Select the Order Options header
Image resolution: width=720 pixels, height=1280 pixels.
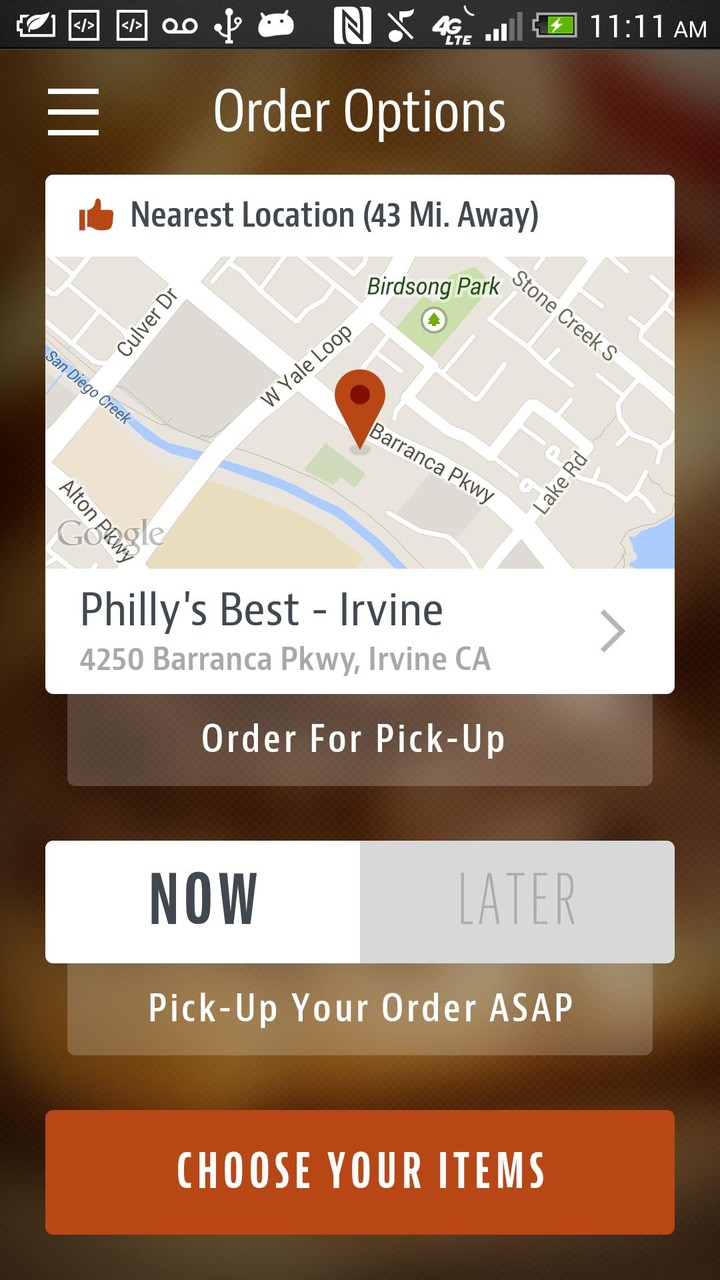[358, 111]
